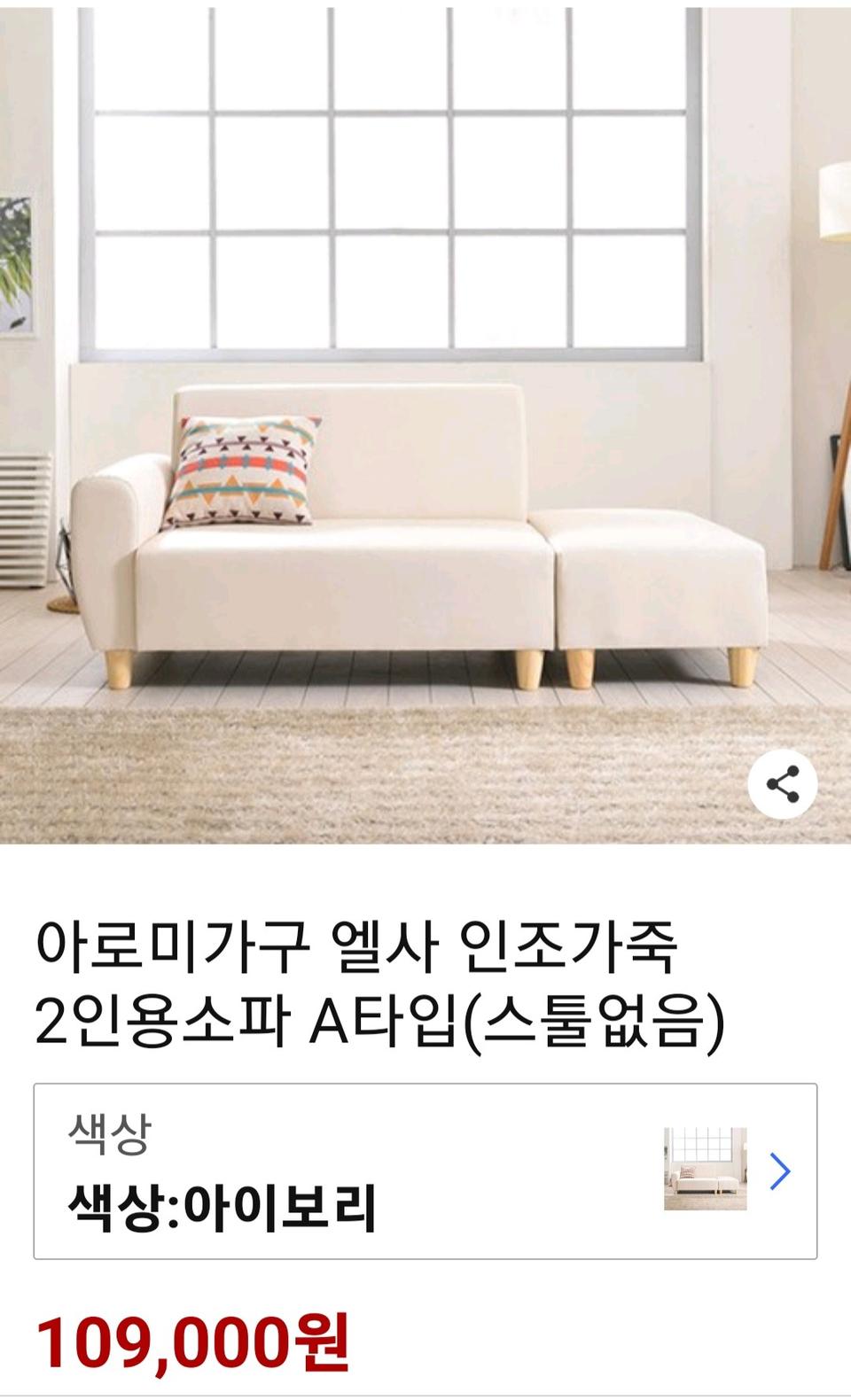Open sharing options via the share button

pos(784,782)
